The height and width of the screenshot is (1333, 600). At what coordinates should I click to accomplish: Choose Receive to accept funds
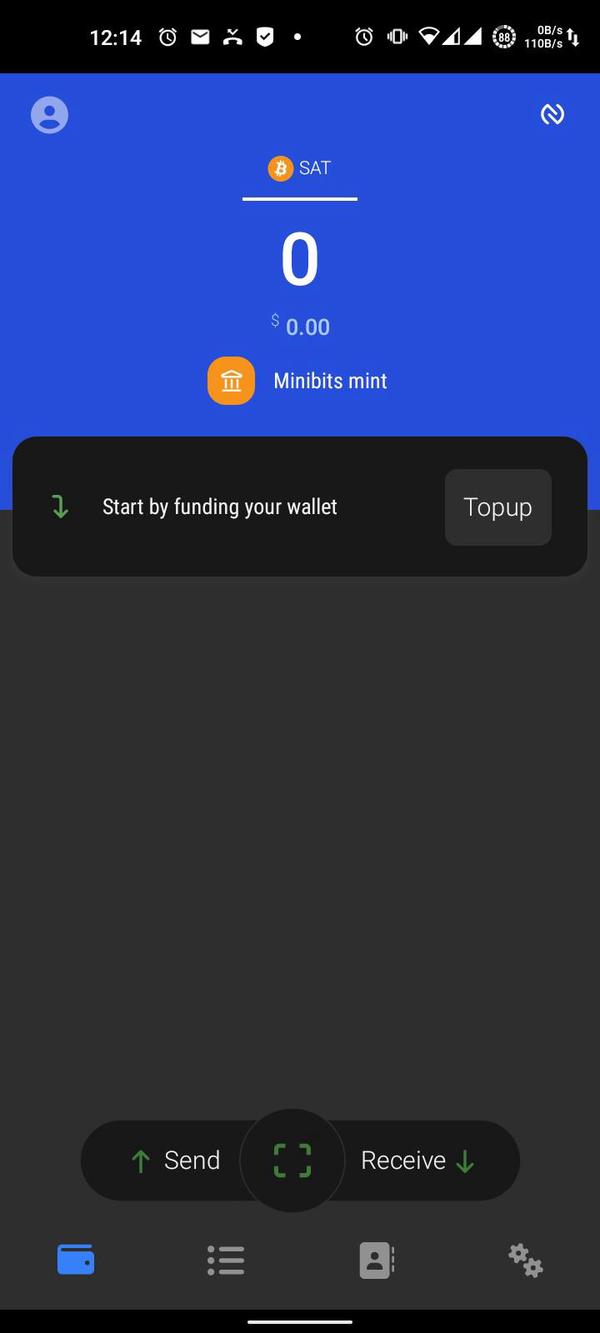tap(417, 1160)
